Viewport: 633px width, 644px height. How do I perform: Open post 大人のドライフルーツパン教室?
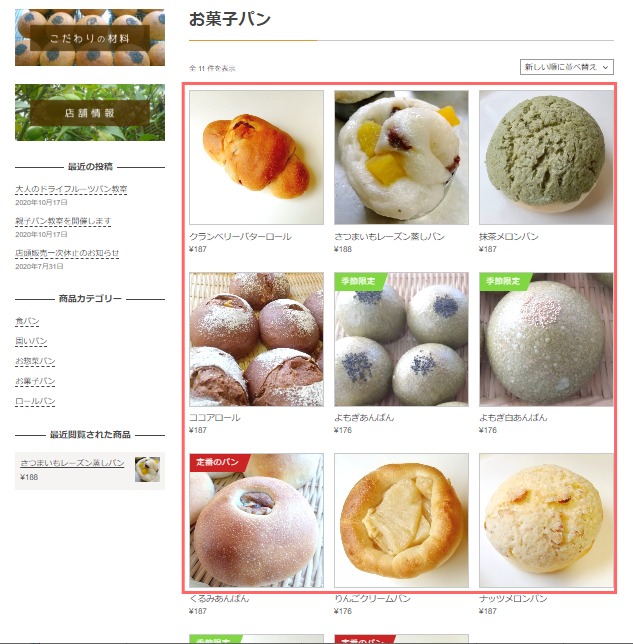[71, 189]
